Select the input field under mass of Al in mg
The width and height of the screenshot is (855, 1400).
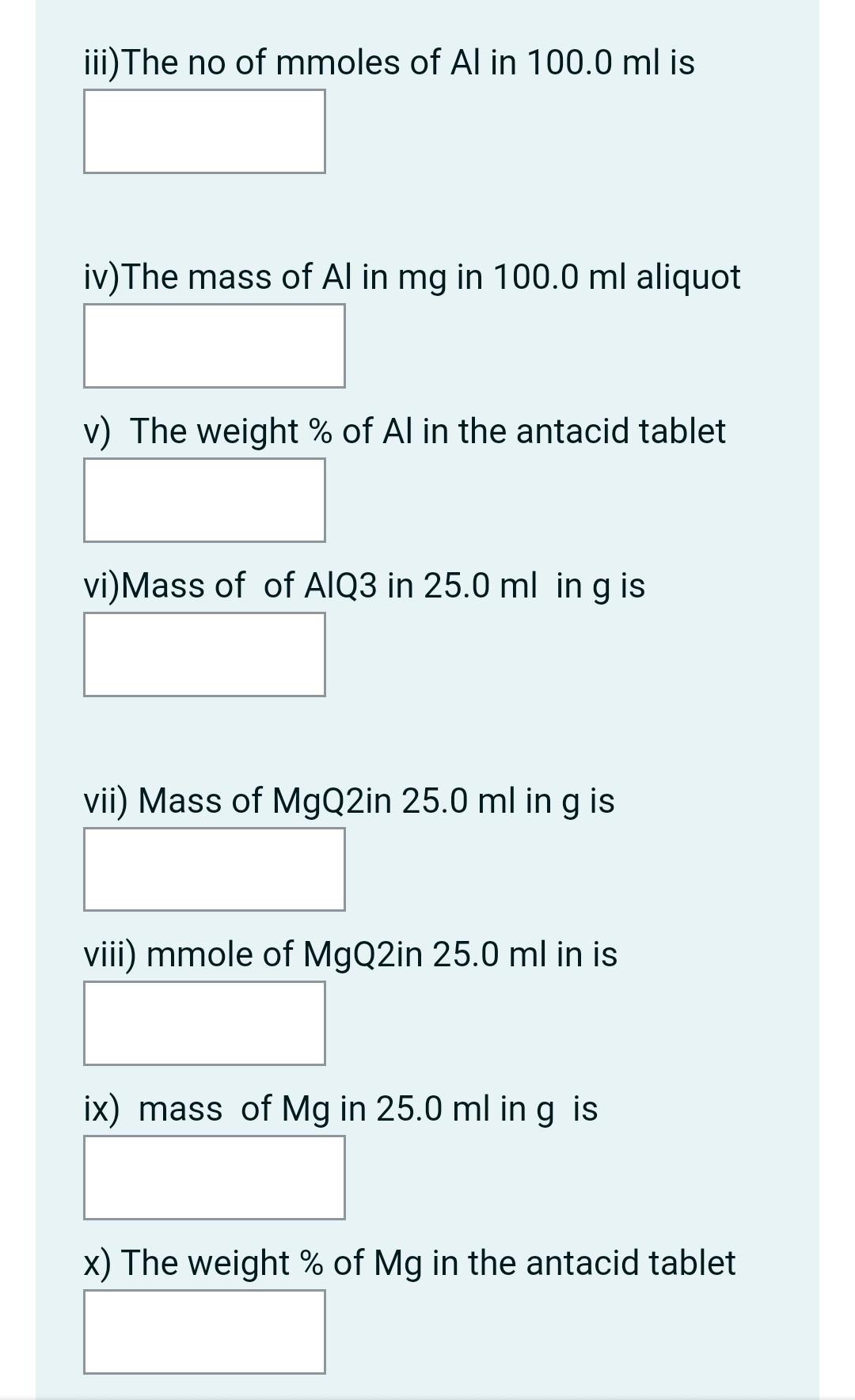(214, 346)
